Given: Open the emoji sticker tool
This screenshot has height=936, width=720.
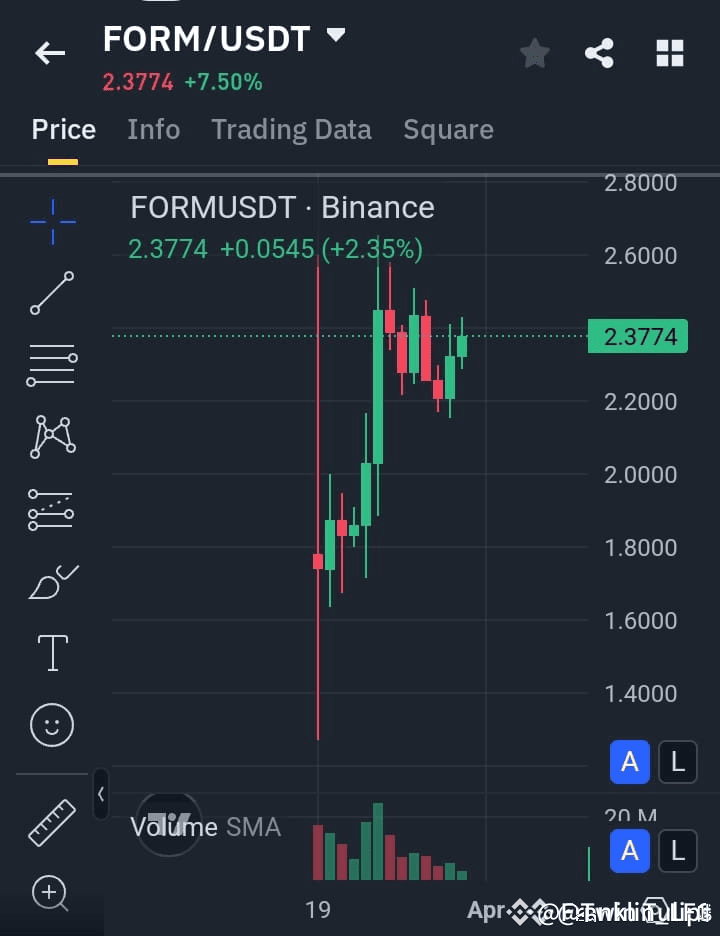Looking at the screenshot, I should [x=50, y=725].
